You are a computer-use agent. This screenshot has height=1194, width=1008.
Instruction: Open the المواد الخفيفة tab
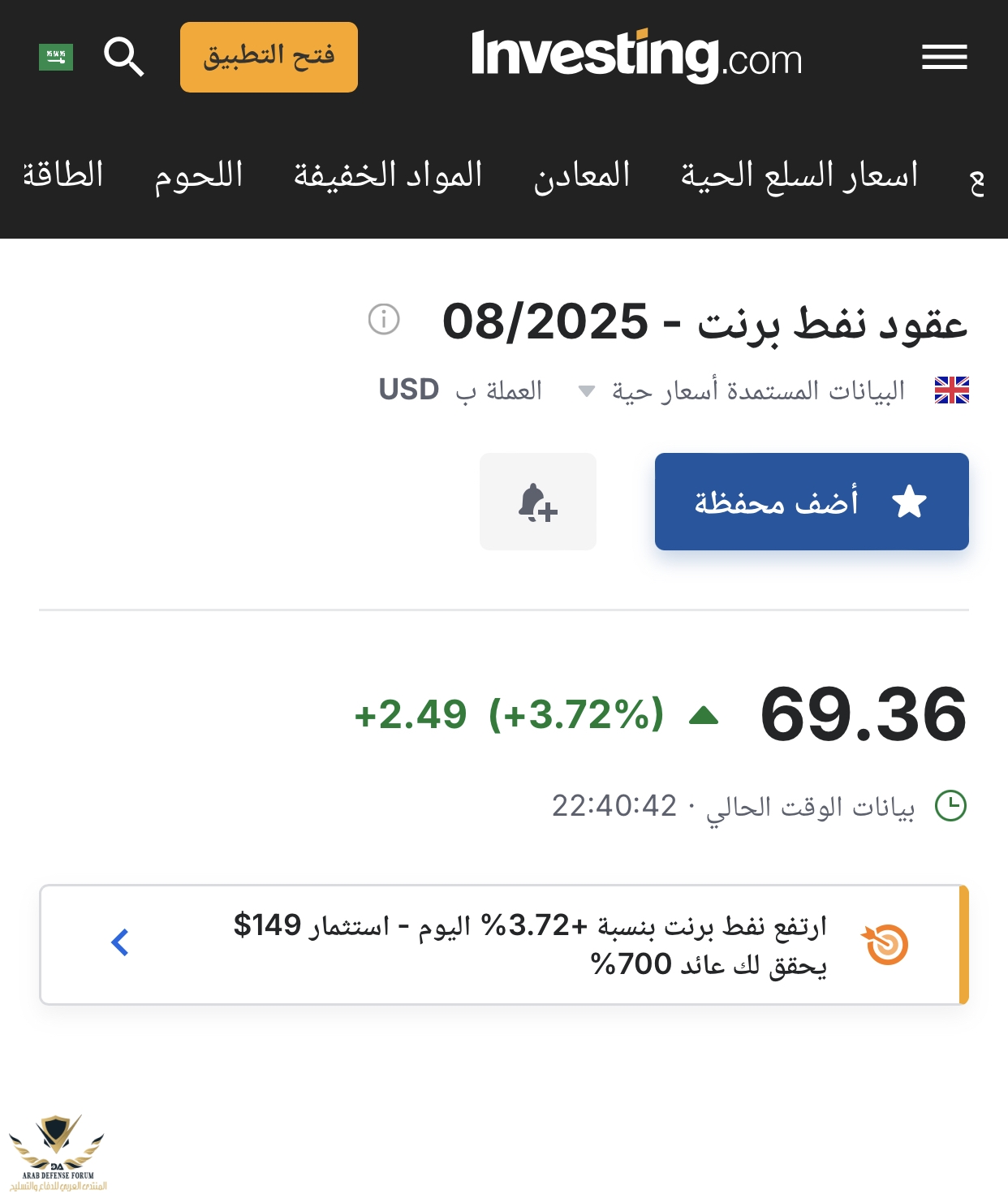coord(388,175)
